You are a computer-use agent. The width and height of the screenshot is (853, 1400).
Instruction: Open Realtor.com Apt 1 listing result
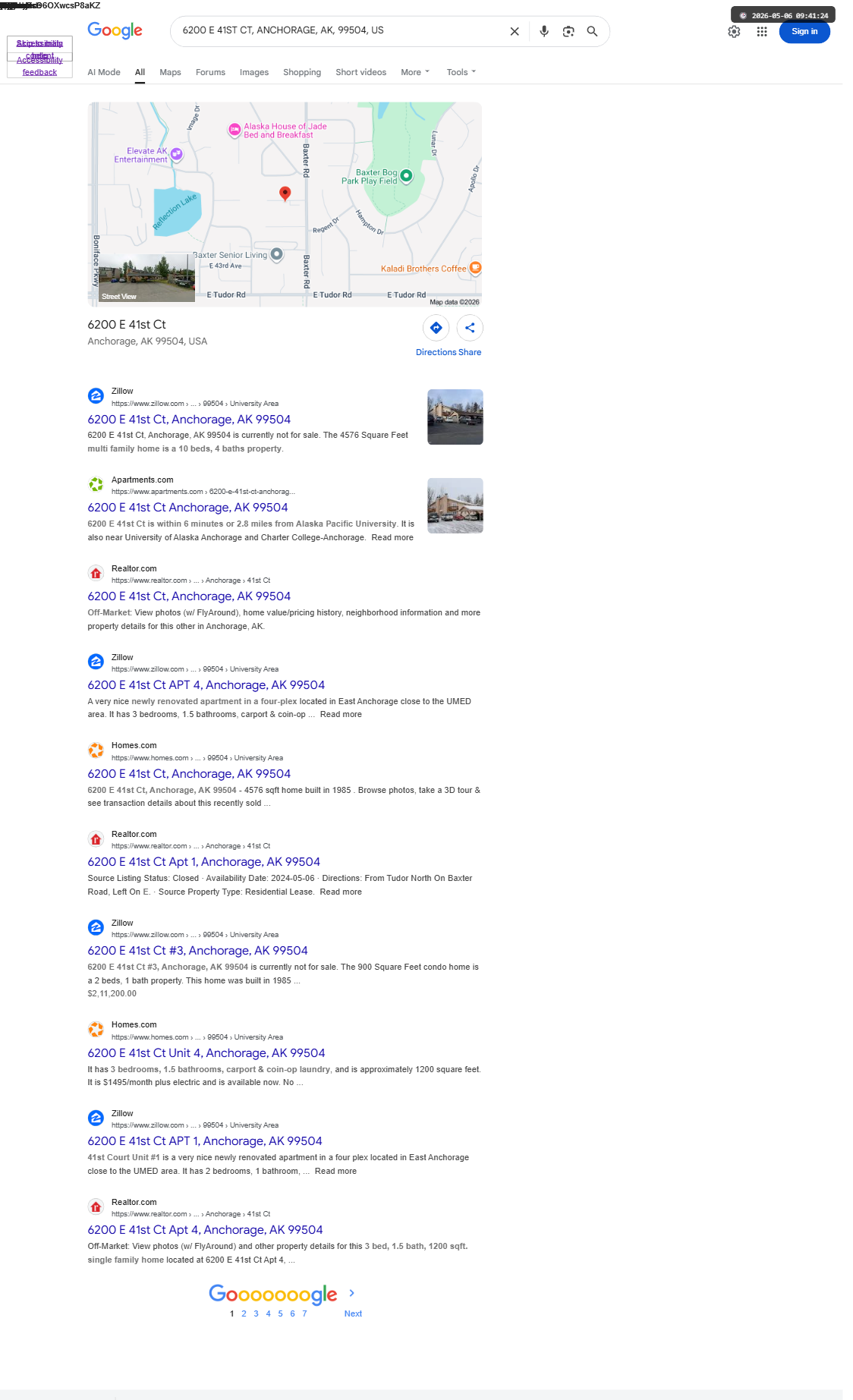tap(203, 862)
